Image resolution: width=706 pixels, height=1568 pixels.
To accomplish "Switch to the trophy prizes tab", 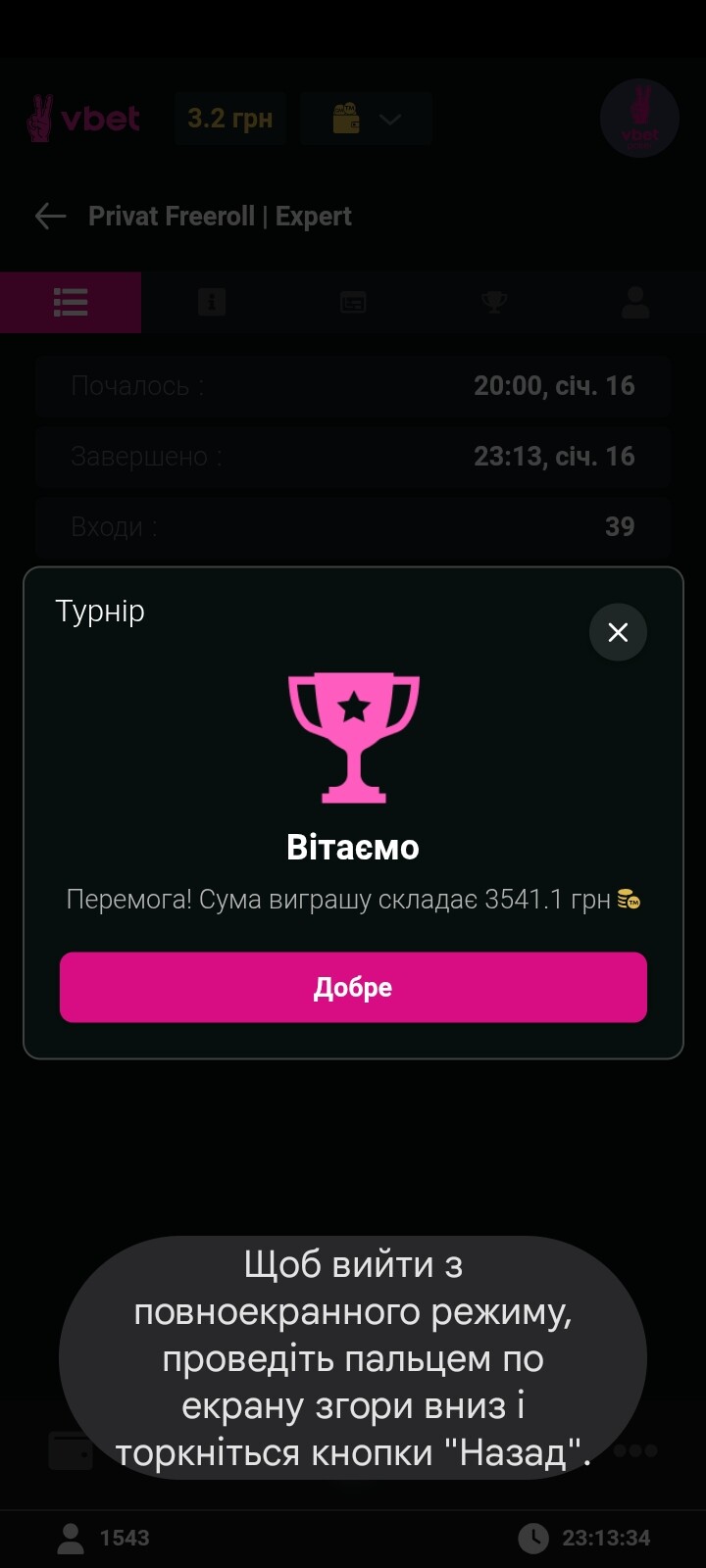I will click(x=494, y=302).
